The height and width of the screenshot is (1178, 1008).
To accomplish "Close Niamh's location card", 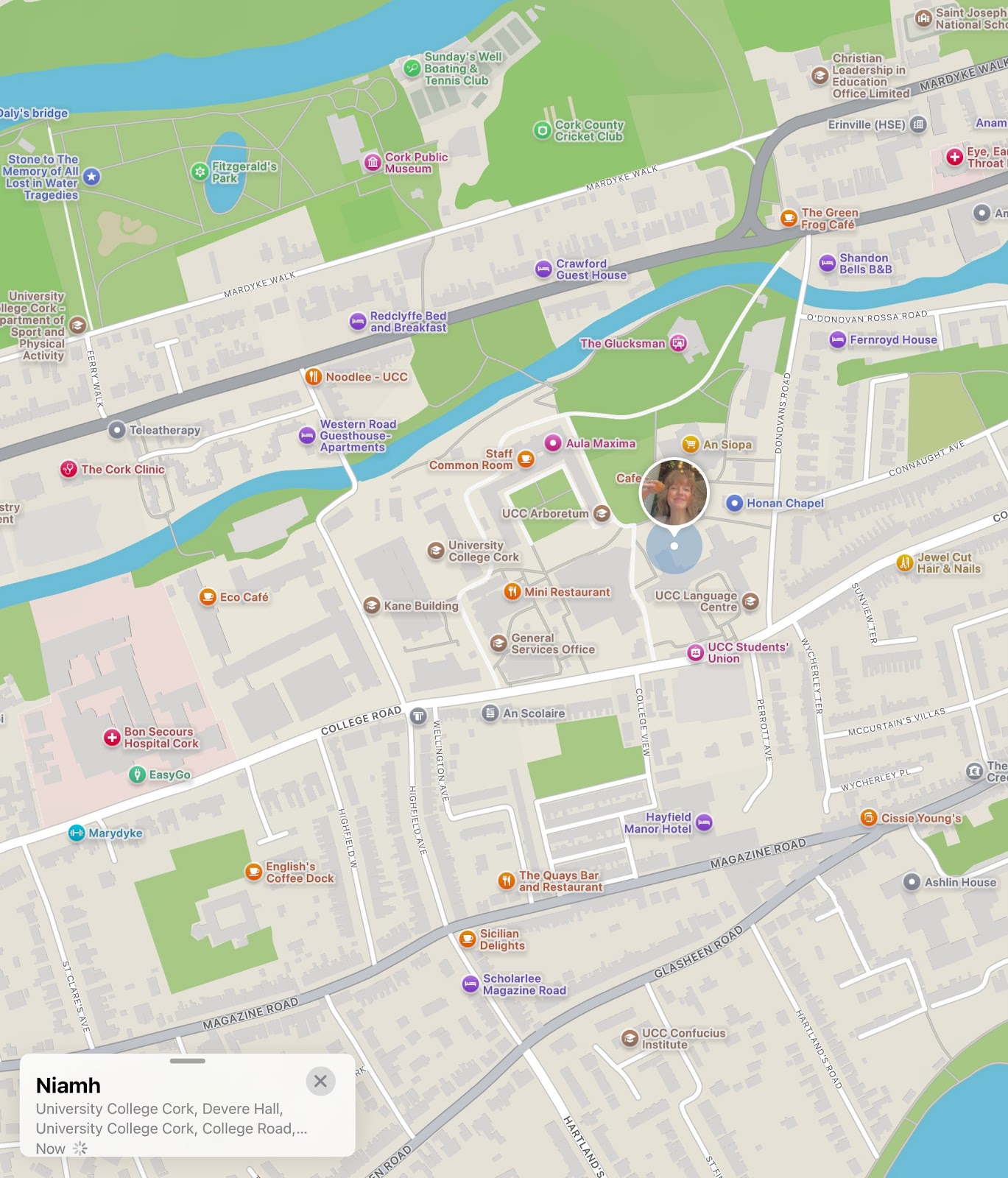I will pos(320,1081).
